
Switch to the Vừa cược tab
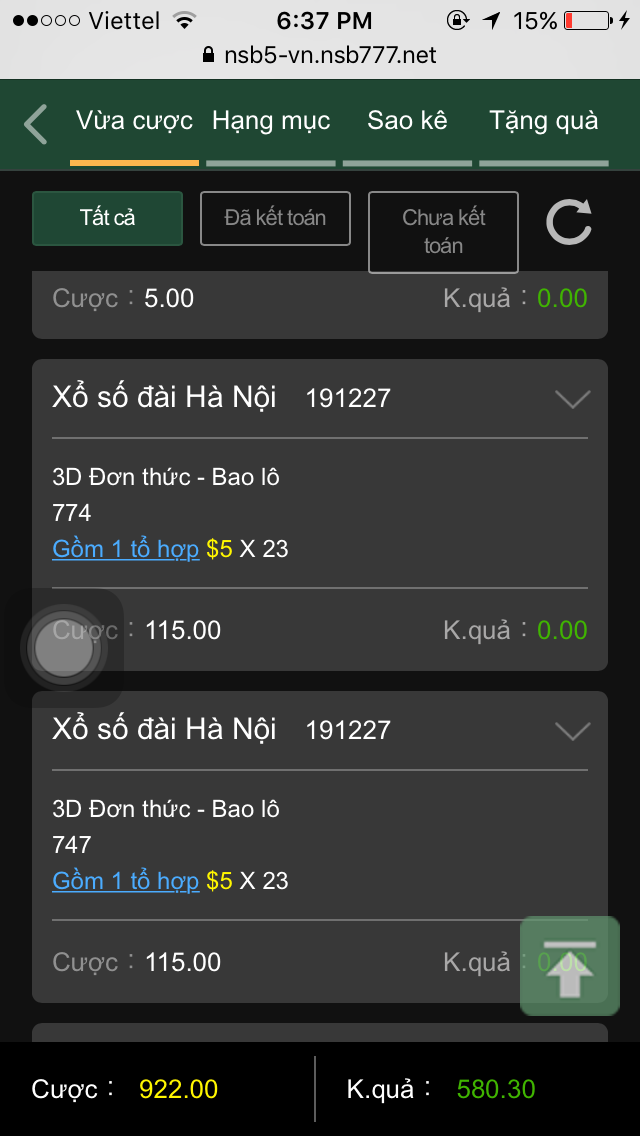(x=134, y=122)
